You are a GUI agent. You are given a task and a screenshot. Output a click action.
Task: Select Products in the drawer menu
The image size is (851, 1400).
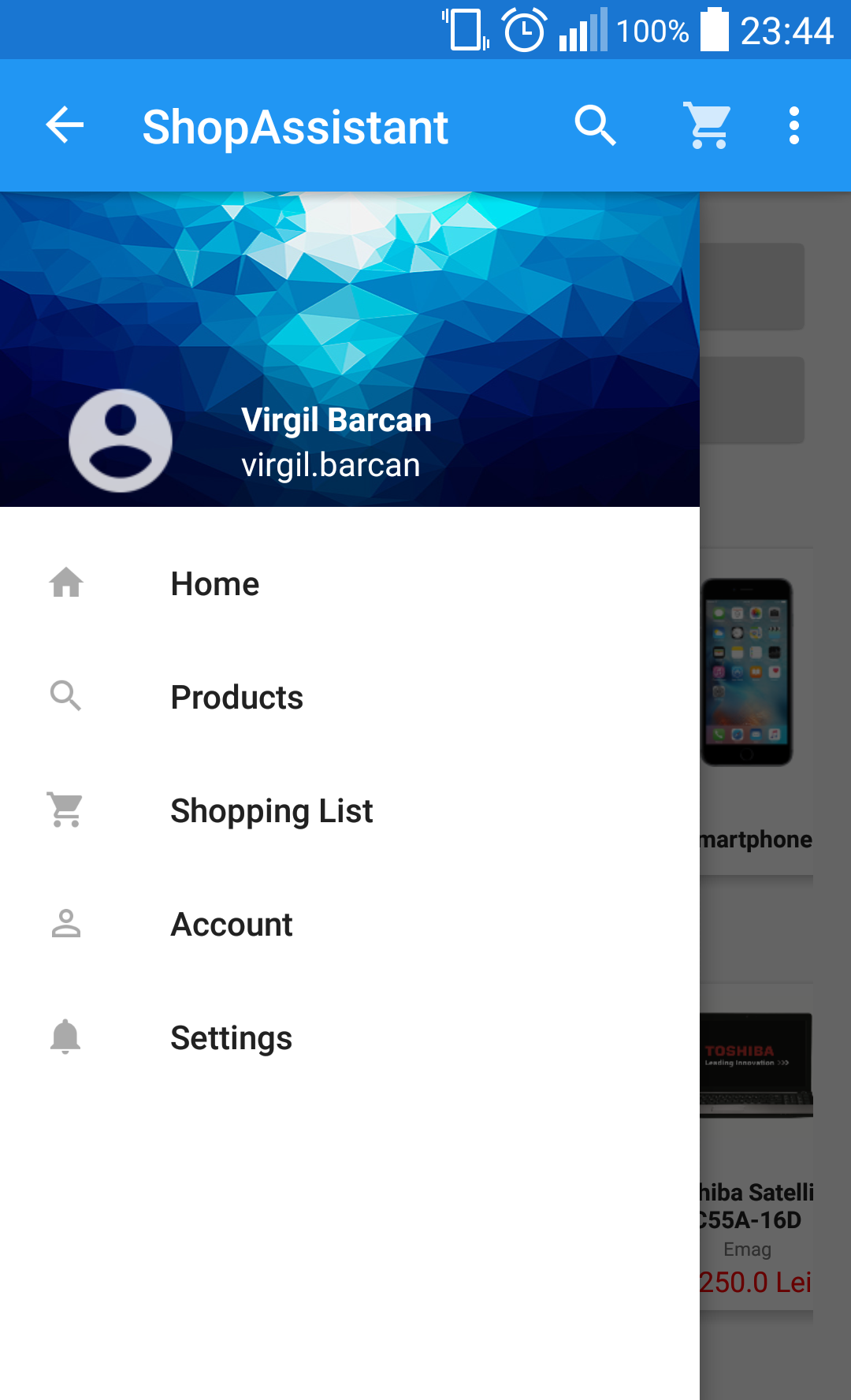point(350,698)
